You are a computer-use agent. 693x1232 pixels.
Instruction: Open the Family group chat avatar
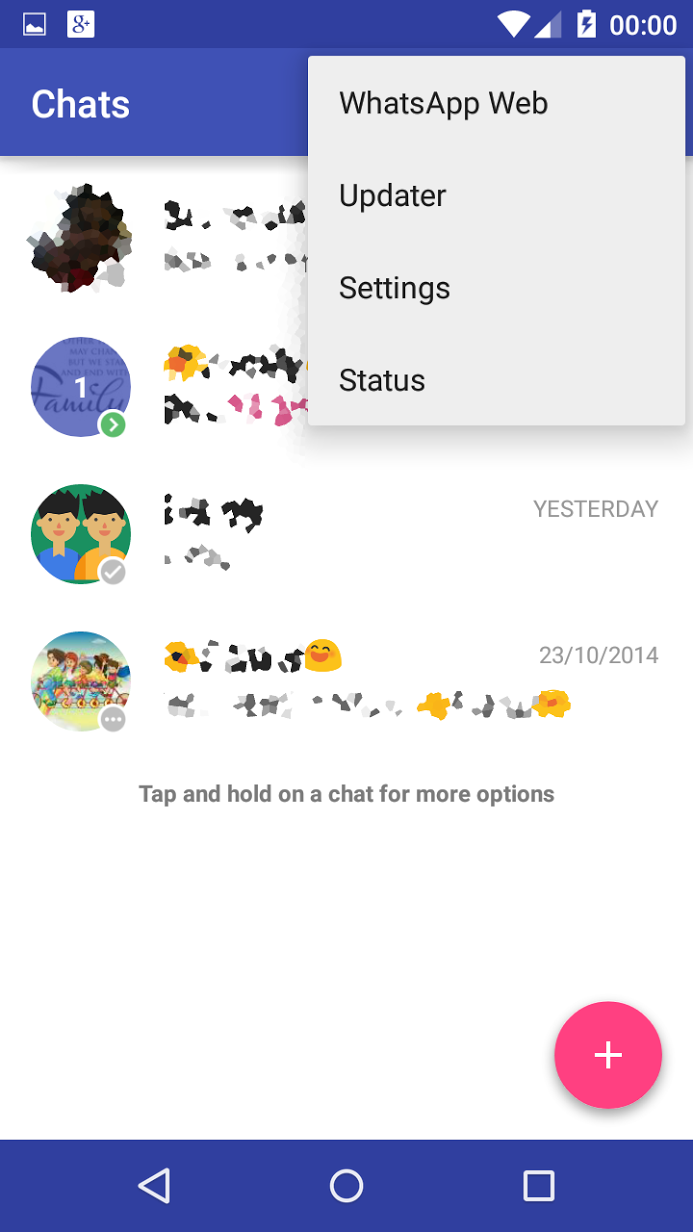81,387
